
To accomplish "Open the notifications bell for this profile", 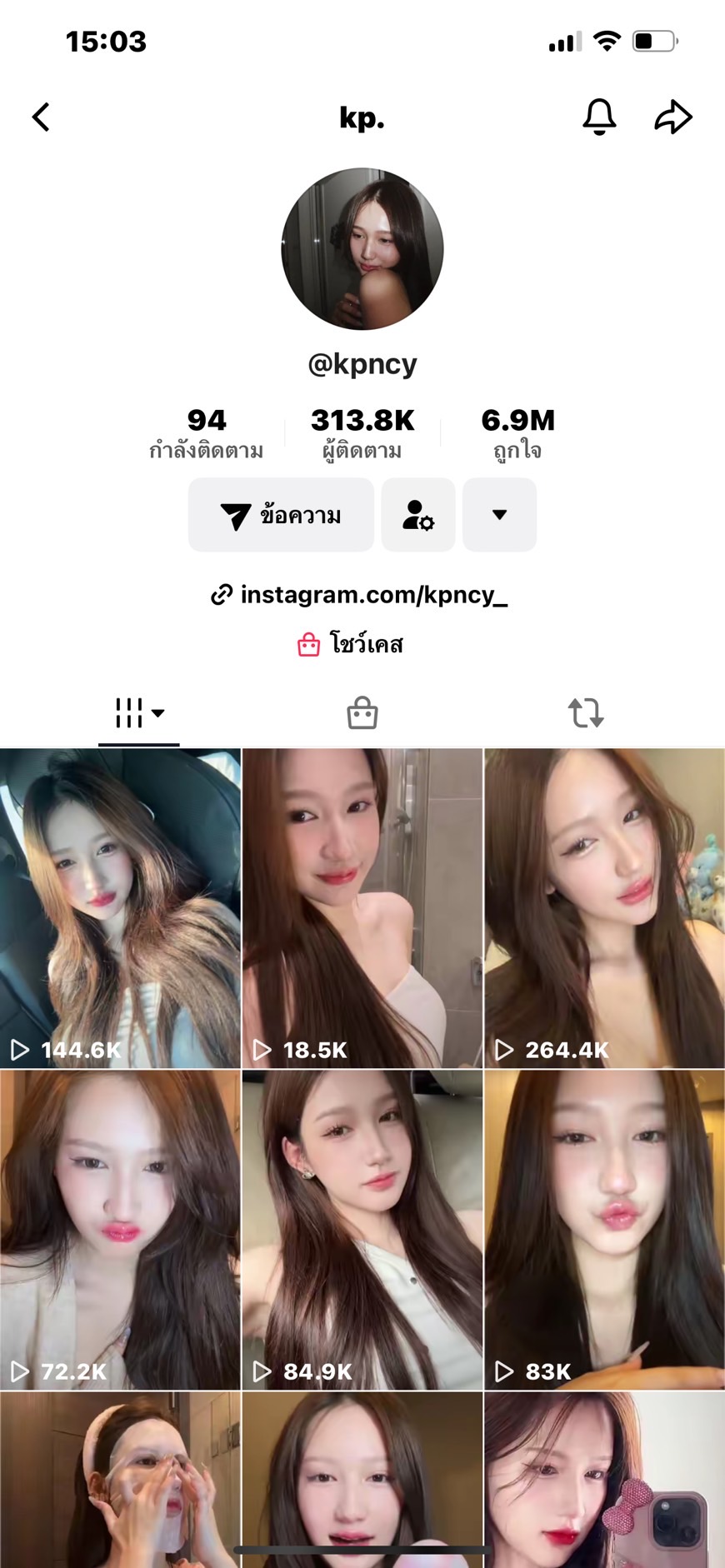I will pyautogui.click(x=598, y=117).
